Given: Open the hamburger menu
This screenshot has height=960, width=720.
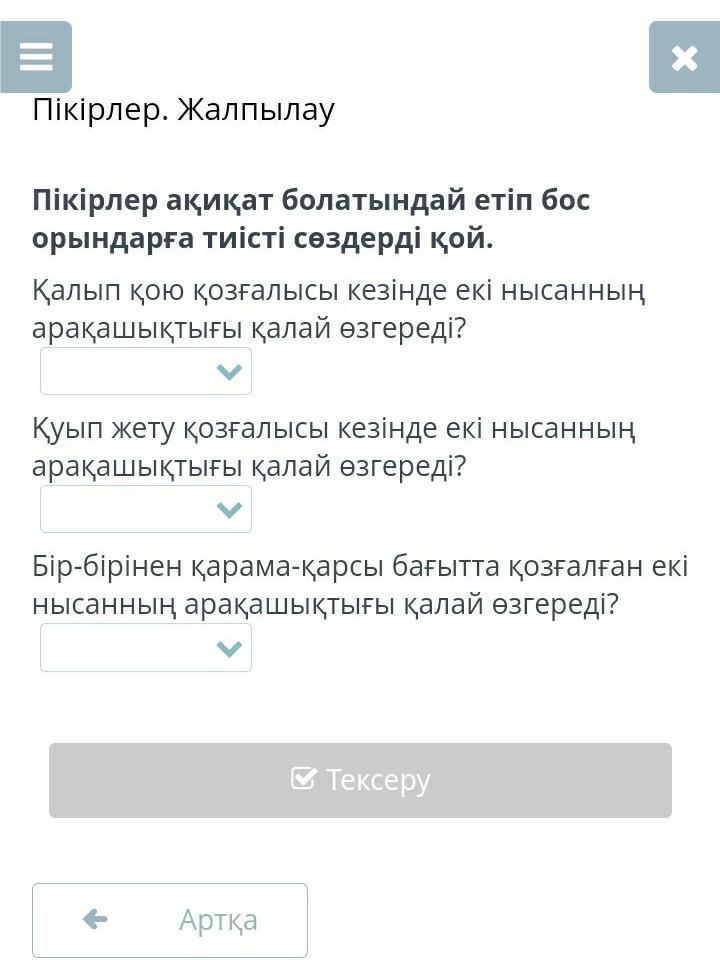Looking at the screenshot, I should (36, 57).
